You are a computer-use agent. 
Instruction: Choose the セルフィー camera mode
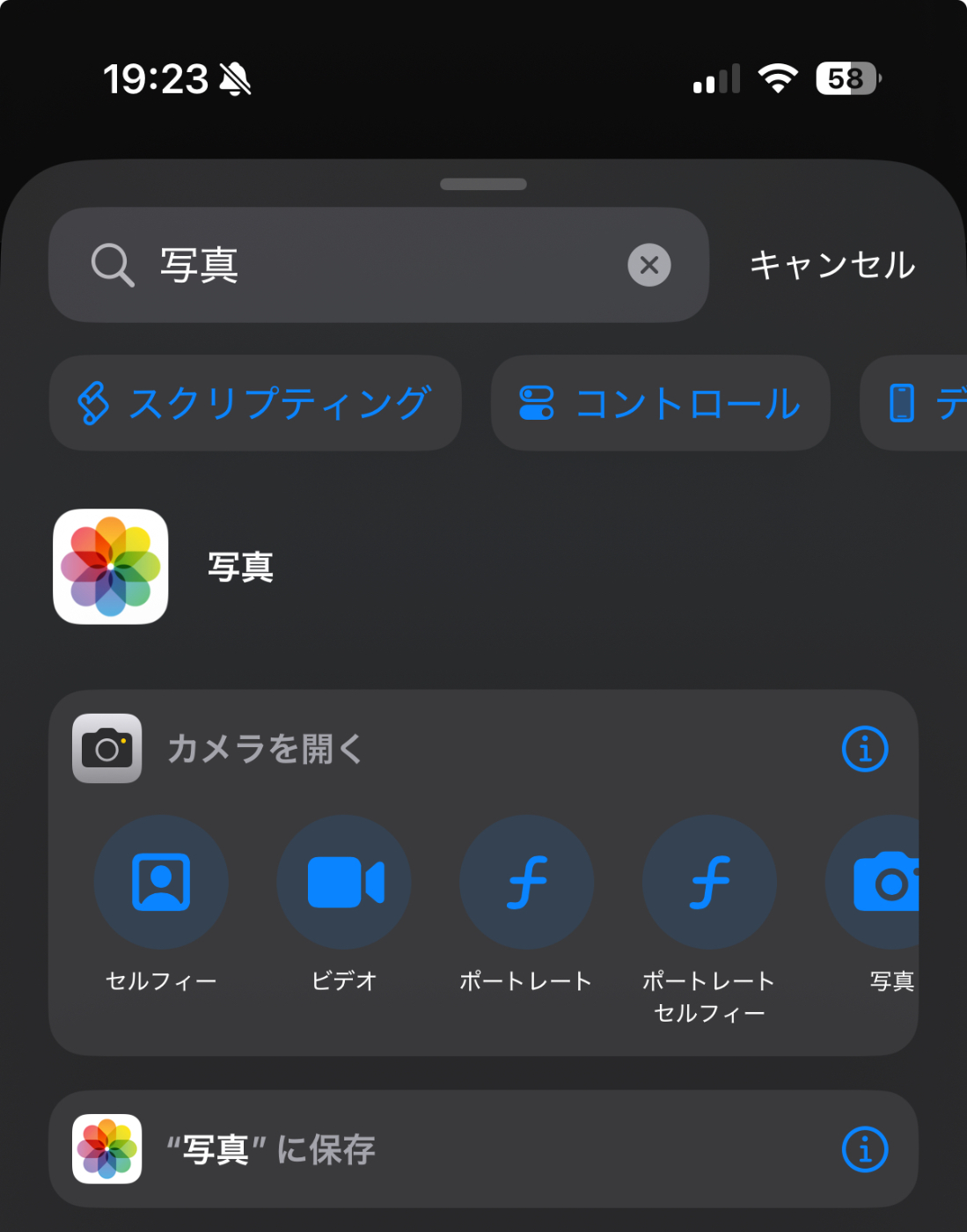[161, 882]
